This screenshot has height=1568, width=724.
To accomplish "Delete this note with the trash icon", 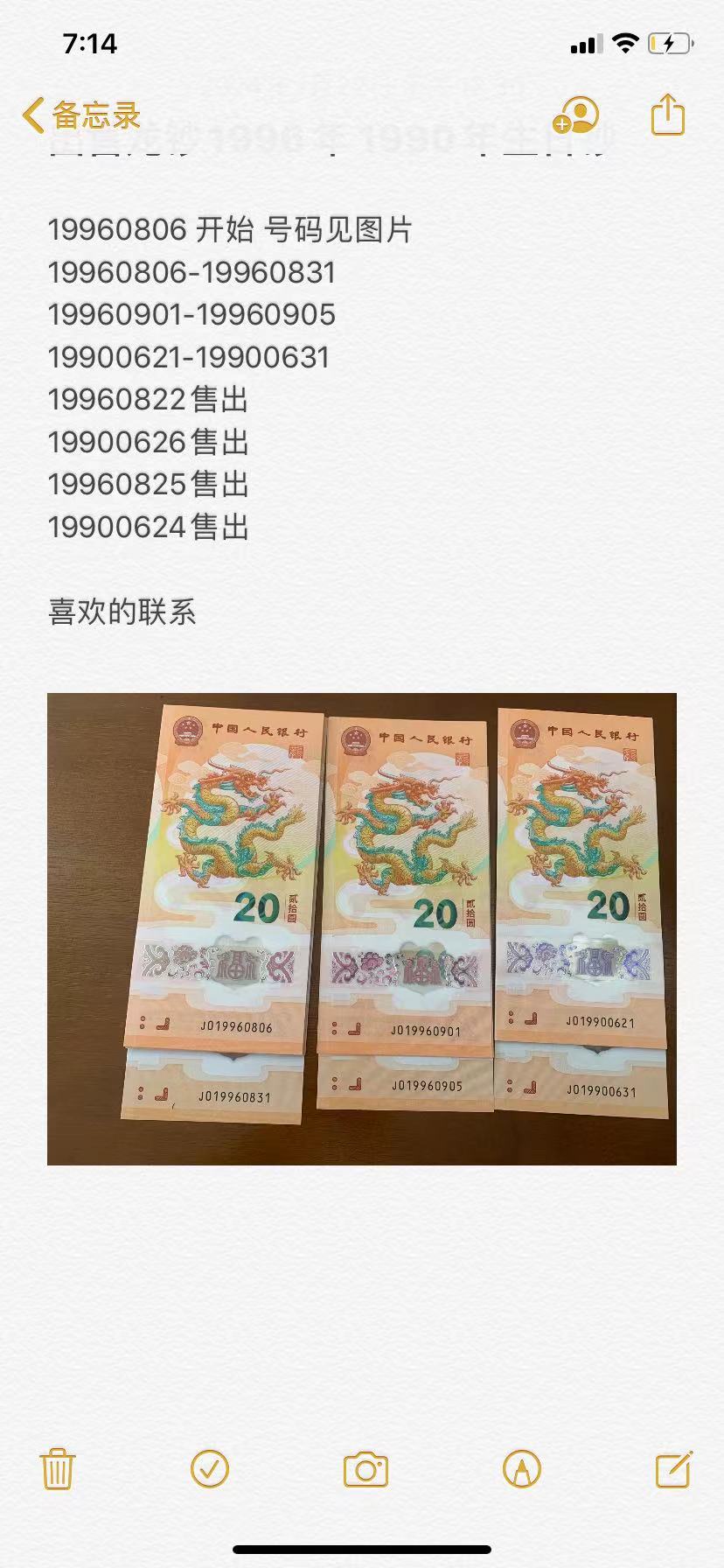I will [58, 1469].
